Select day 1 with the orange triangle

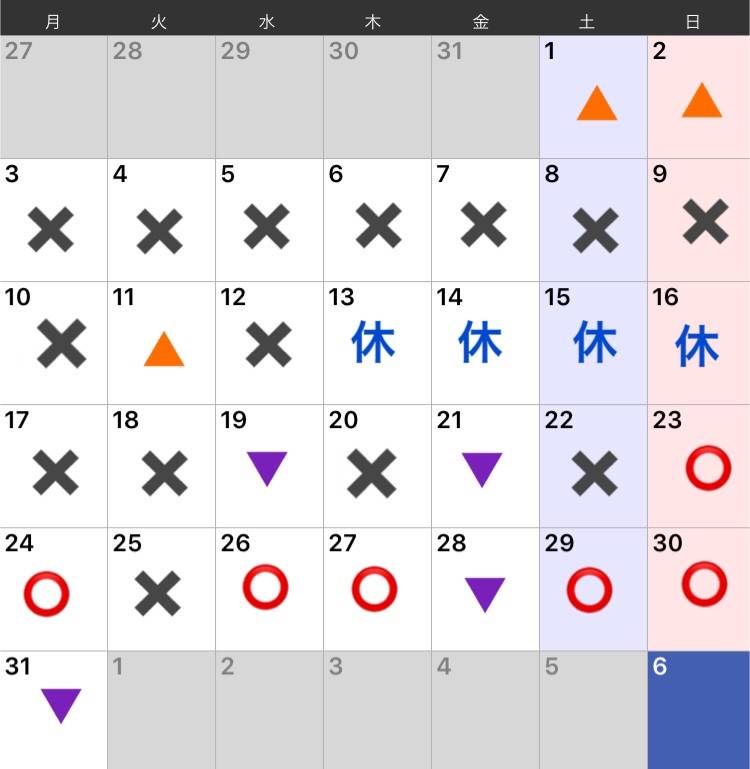[593, 97]
